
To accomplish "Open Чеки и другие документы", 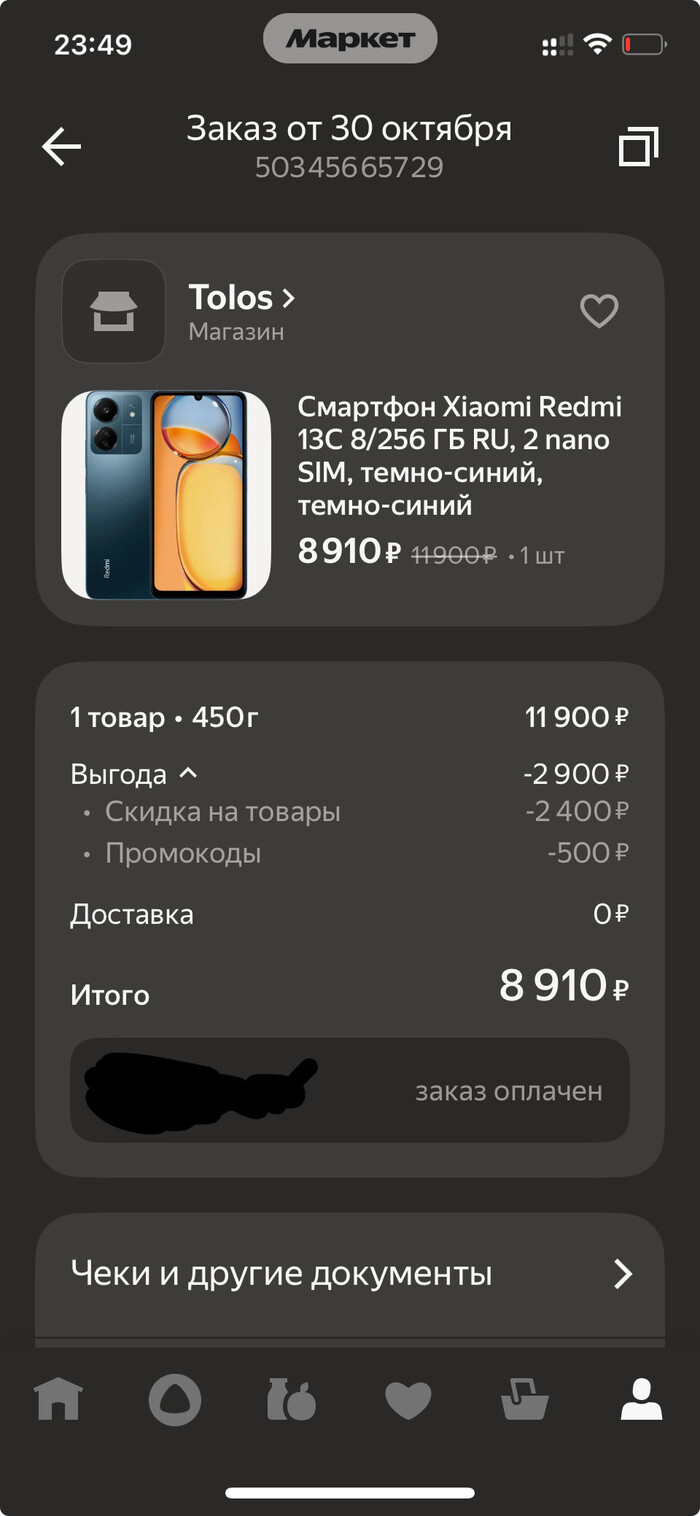I will pos(350,1274).
